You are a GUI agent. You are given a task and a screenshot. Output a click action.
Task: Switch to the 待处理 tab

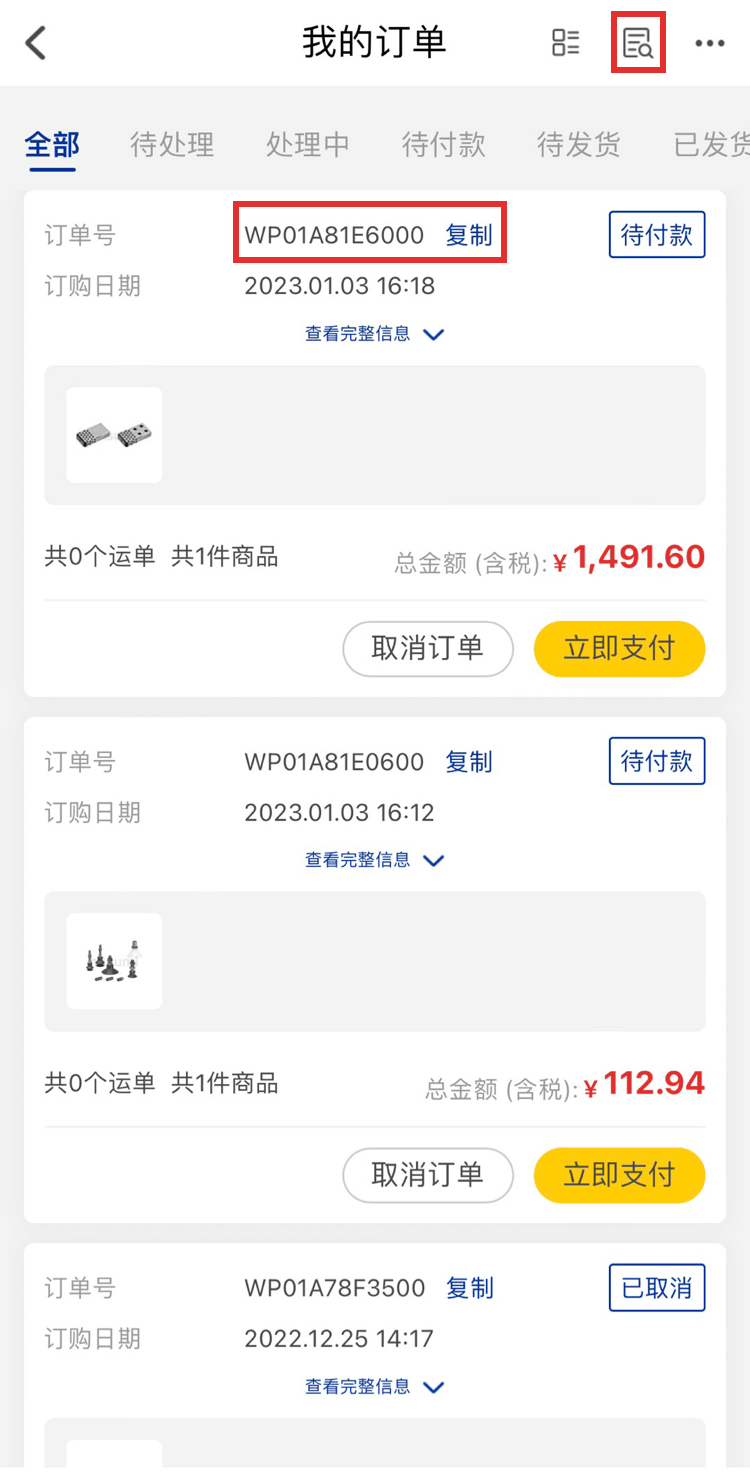tap(172, 145)
